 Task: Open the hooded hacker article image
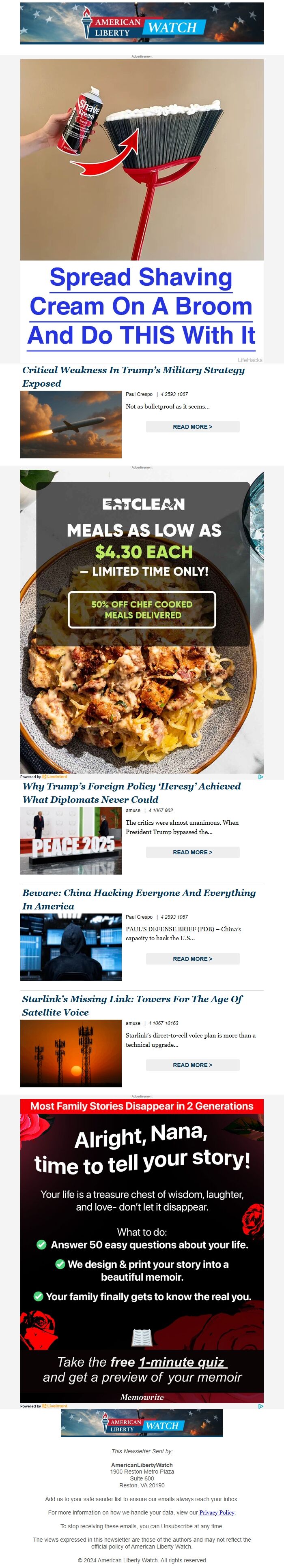click(x=71, y=947)
